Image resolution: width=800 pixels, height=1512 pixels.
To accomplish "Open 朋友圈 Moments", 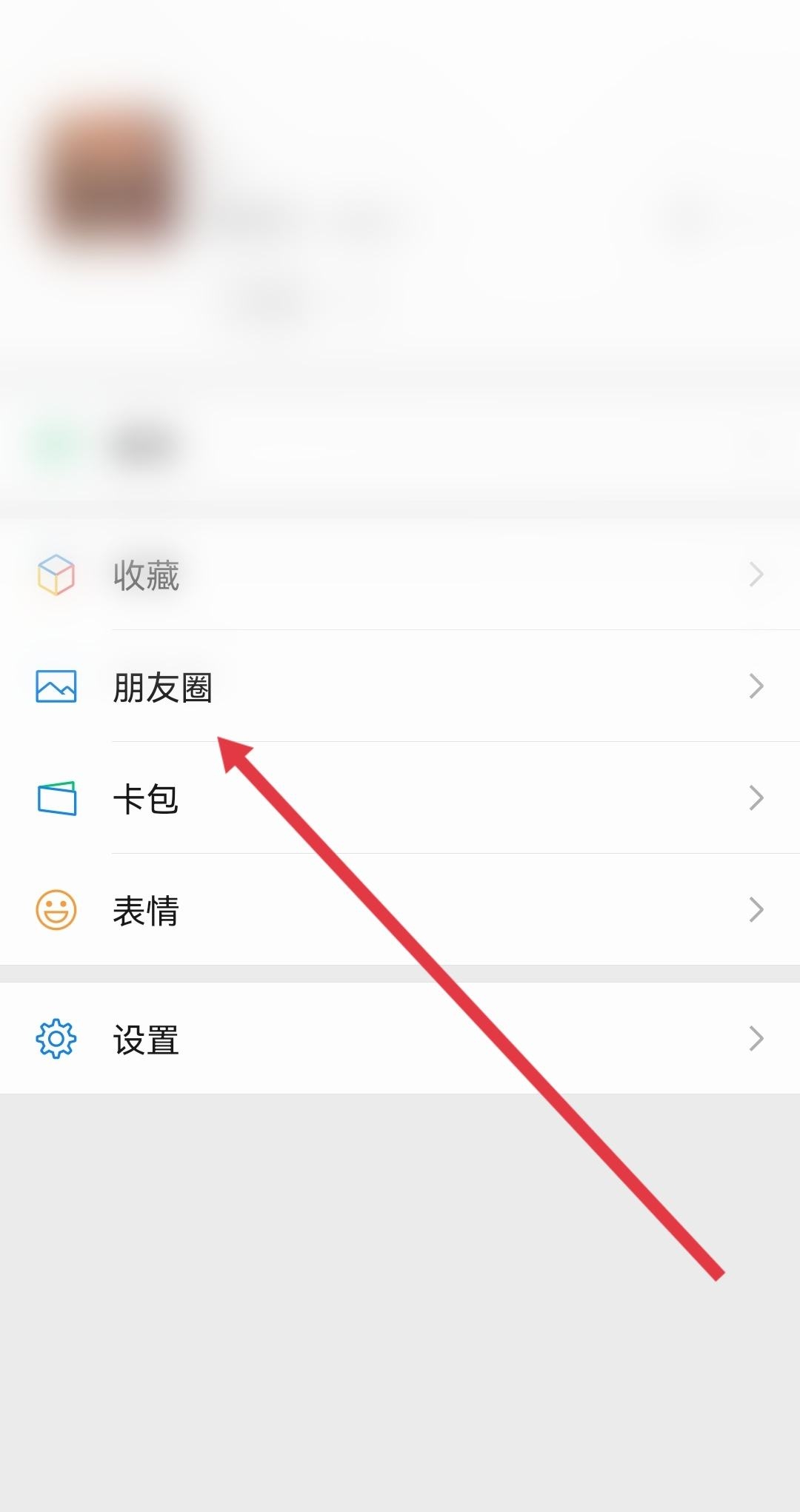I will [x=400, y=686].
